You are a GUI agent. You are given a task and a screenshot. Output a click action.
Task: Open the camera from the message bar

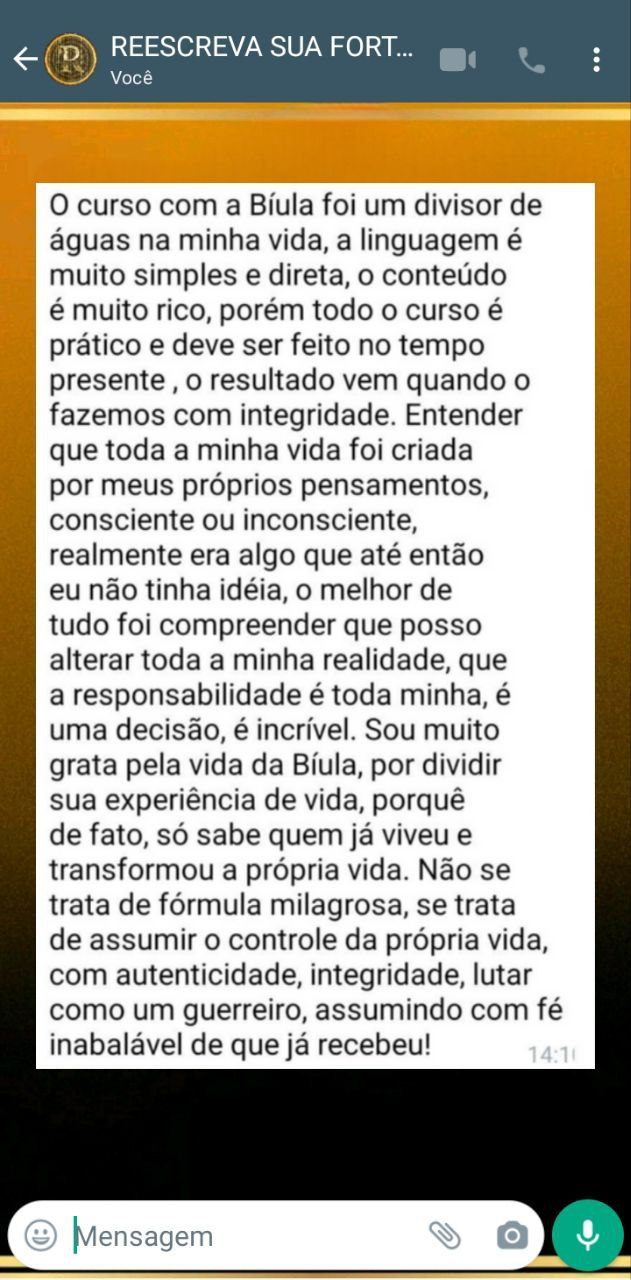pyautogui.click(x=512, y=1236)
